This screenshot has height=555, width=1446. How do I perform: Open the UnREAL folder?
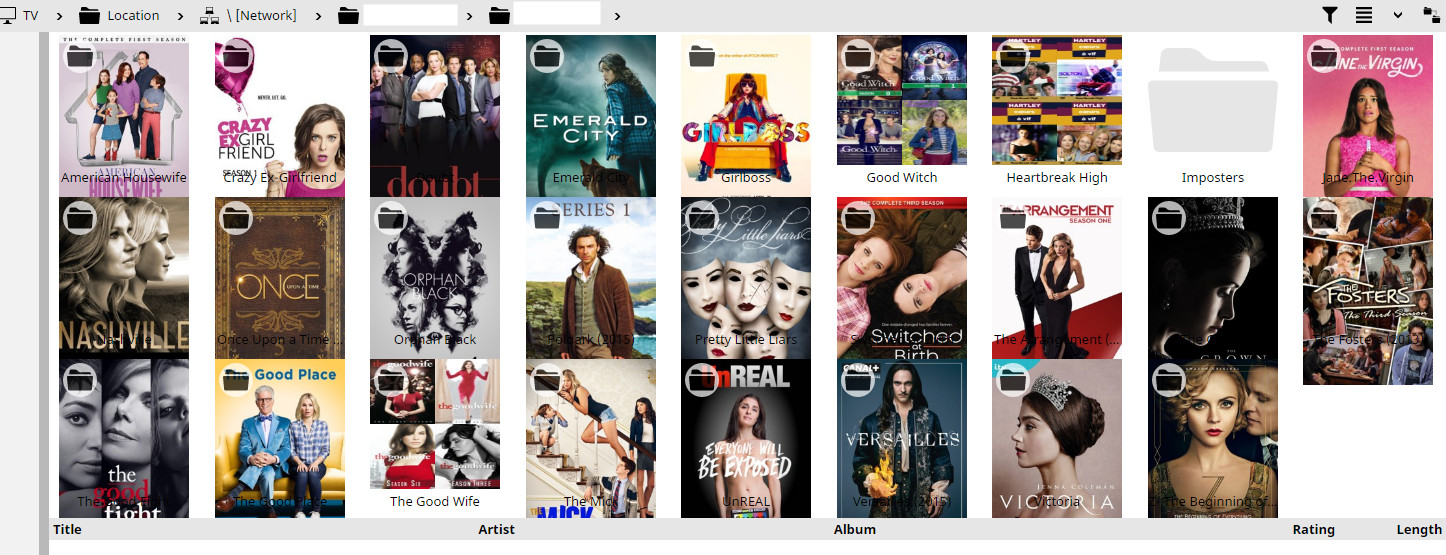point(746,435)
